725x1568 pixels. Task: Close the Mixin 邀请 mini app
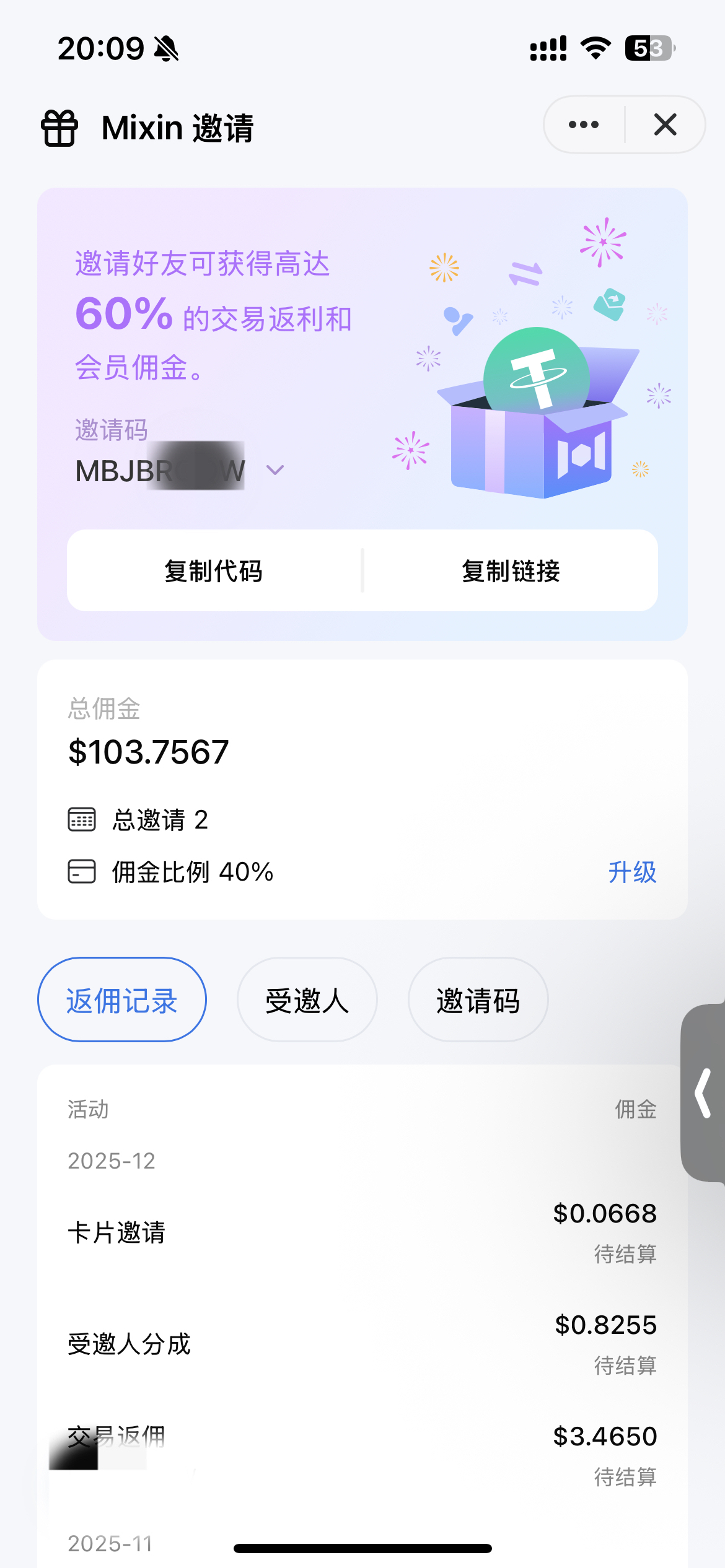coord(665,125)
